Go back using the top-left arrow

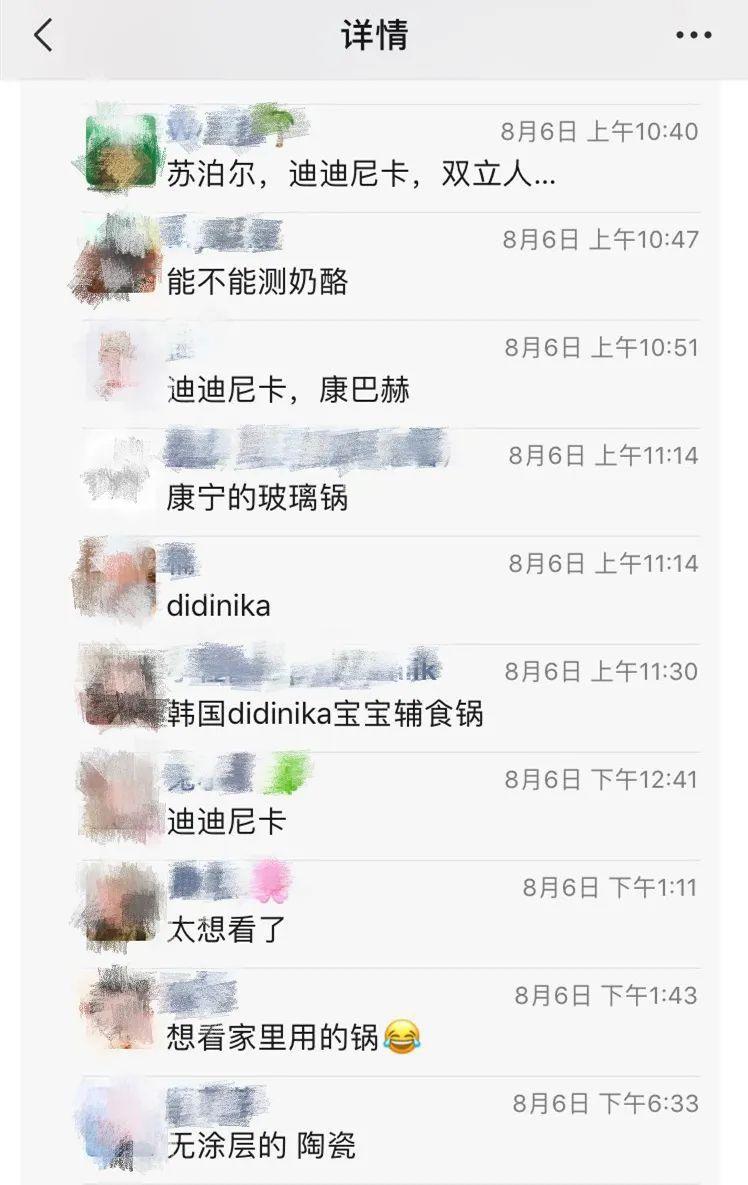click(42, 36)
